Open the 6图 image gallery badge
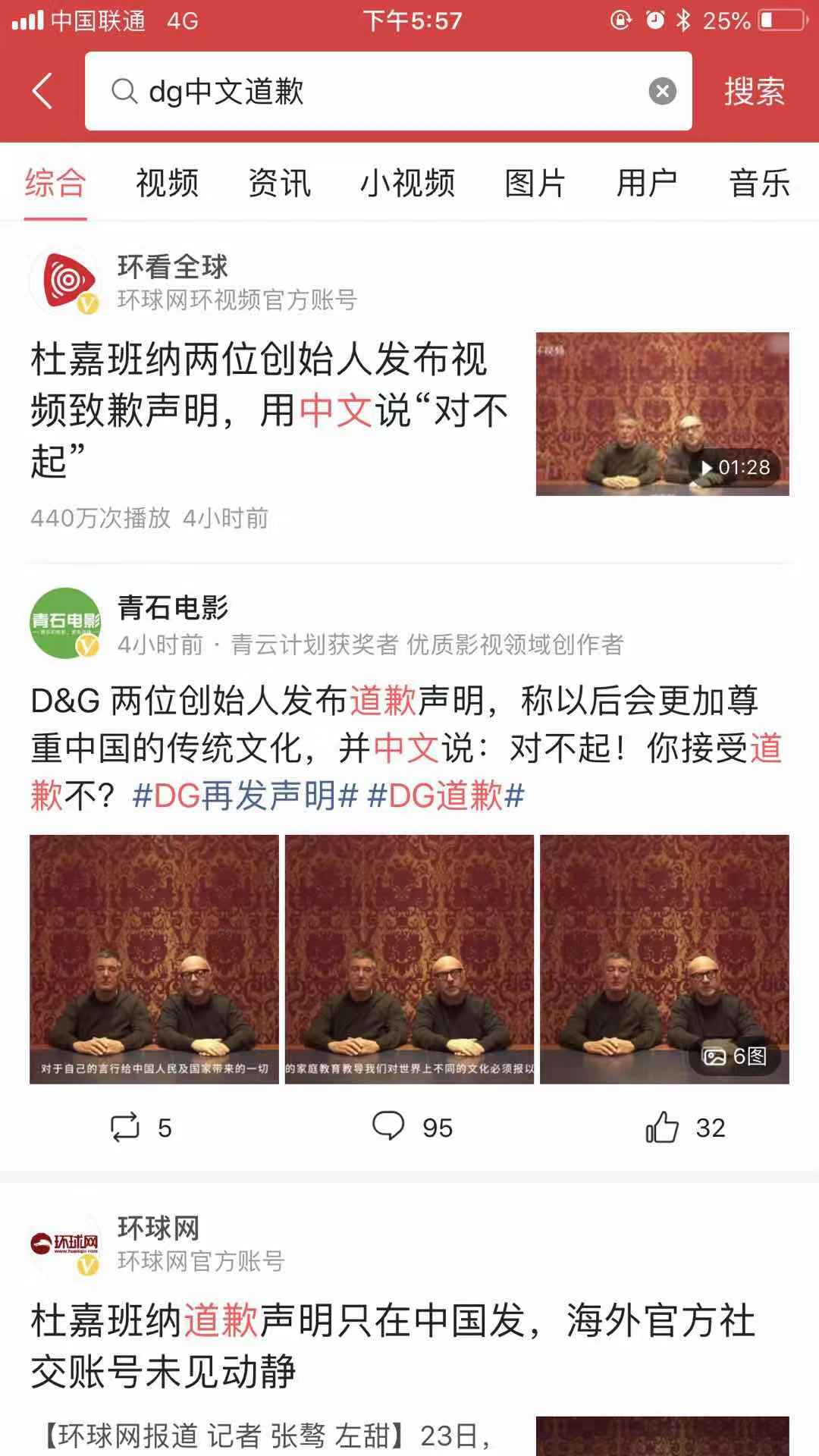The height and width of the screenshot is (1456, 819). point(735,1057)
